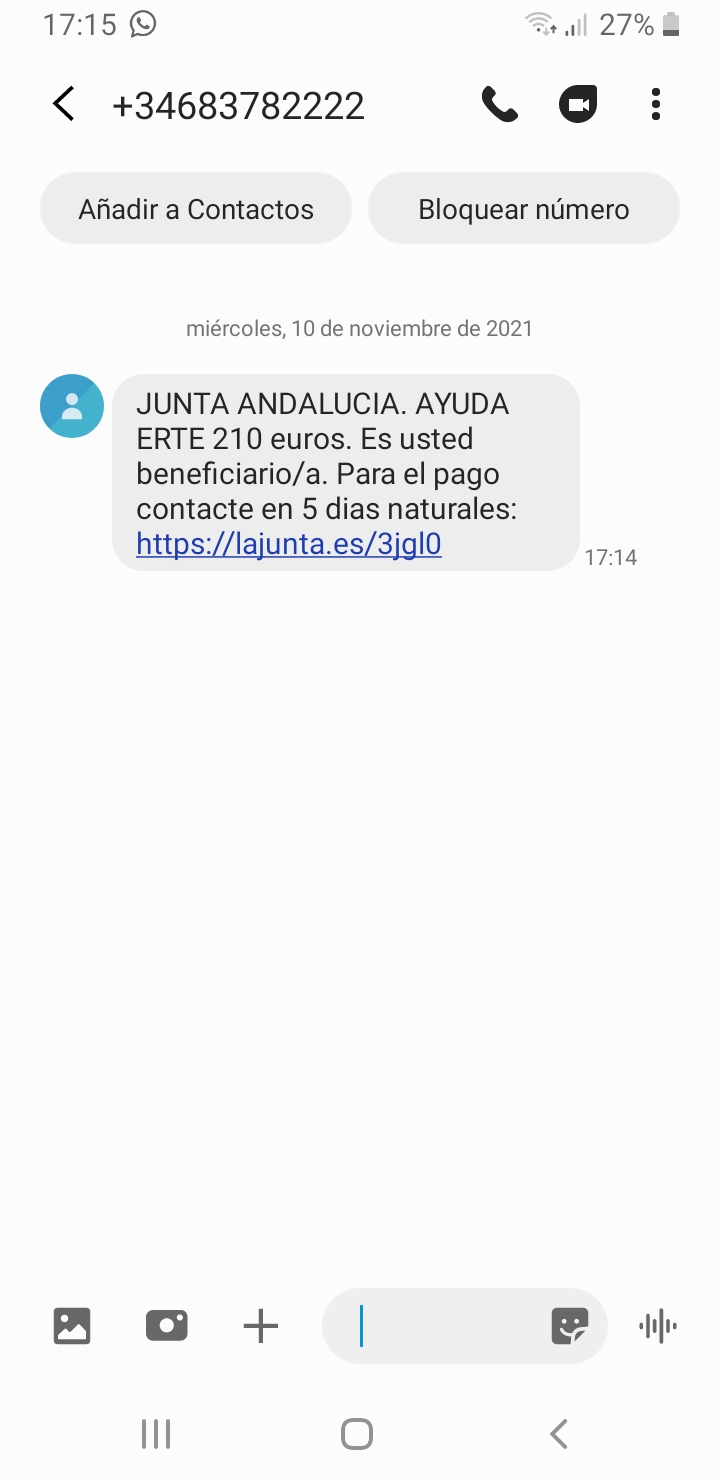
Task: Record a voice message
Action: (657, 1326)
